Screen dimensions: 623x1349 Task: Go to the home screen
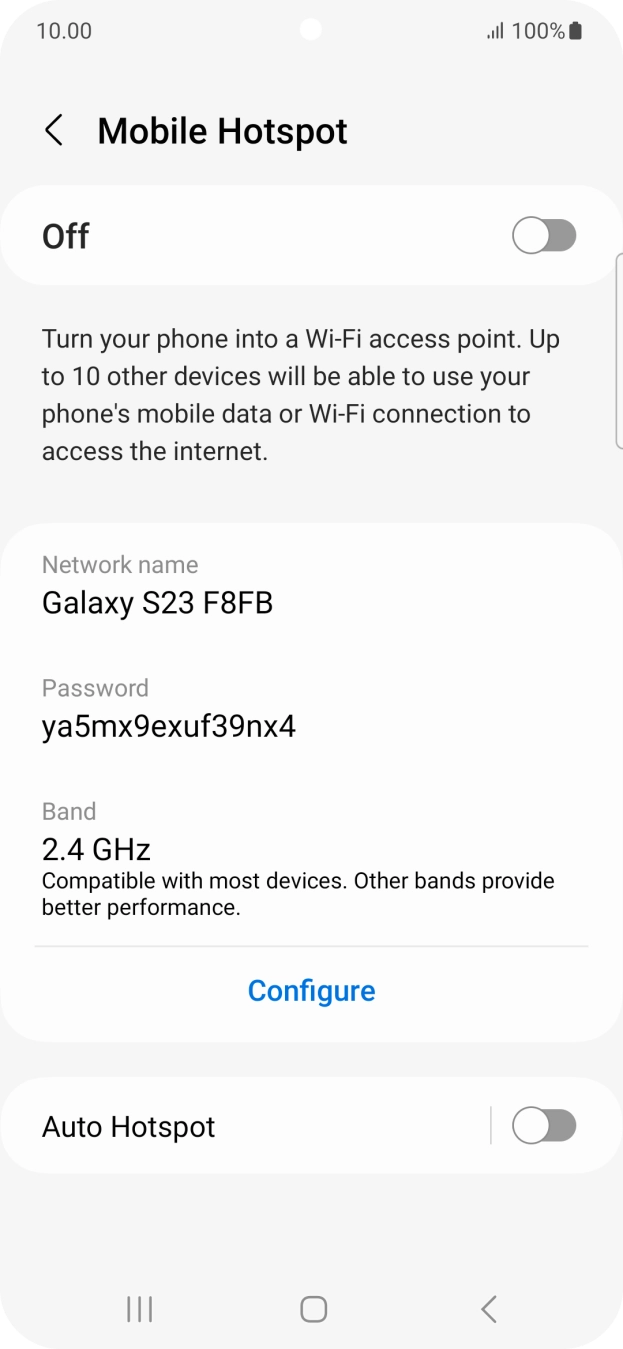click(x=313, y=1309)
